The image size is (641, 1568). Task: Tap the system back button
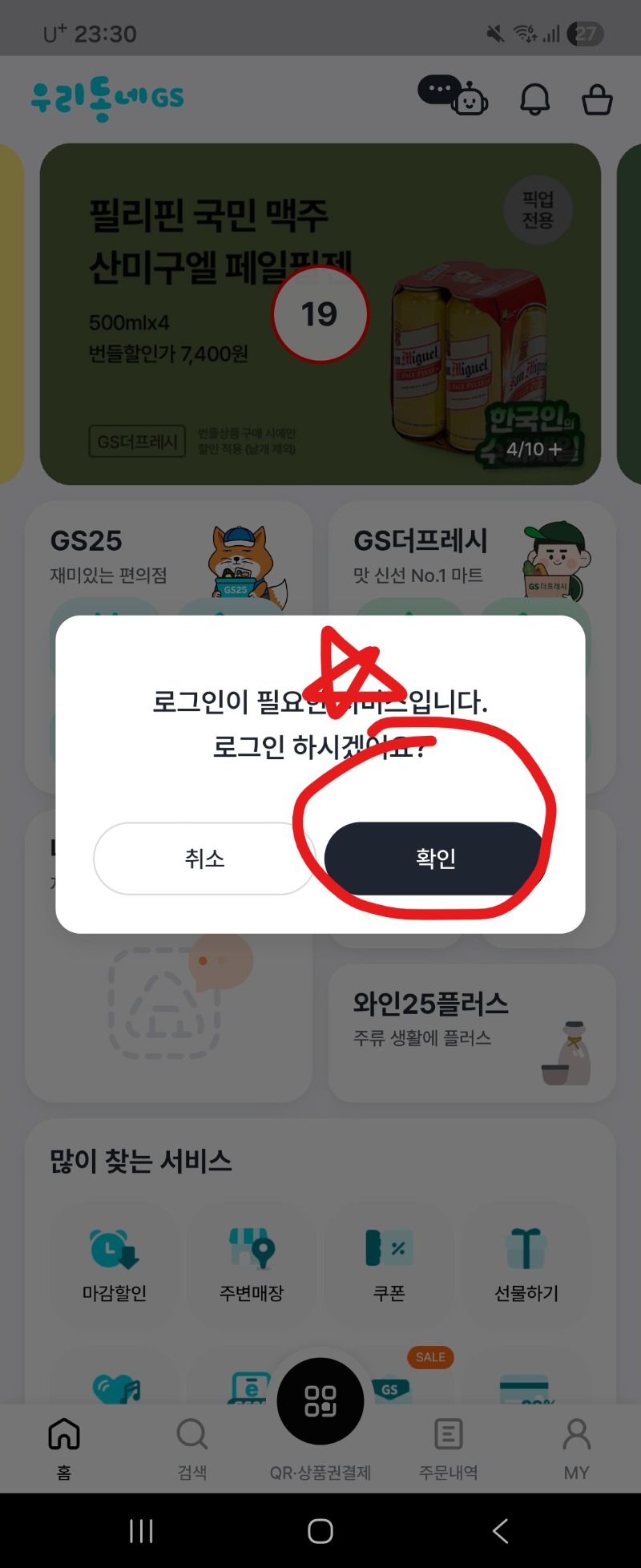[x=501, y=1531]
